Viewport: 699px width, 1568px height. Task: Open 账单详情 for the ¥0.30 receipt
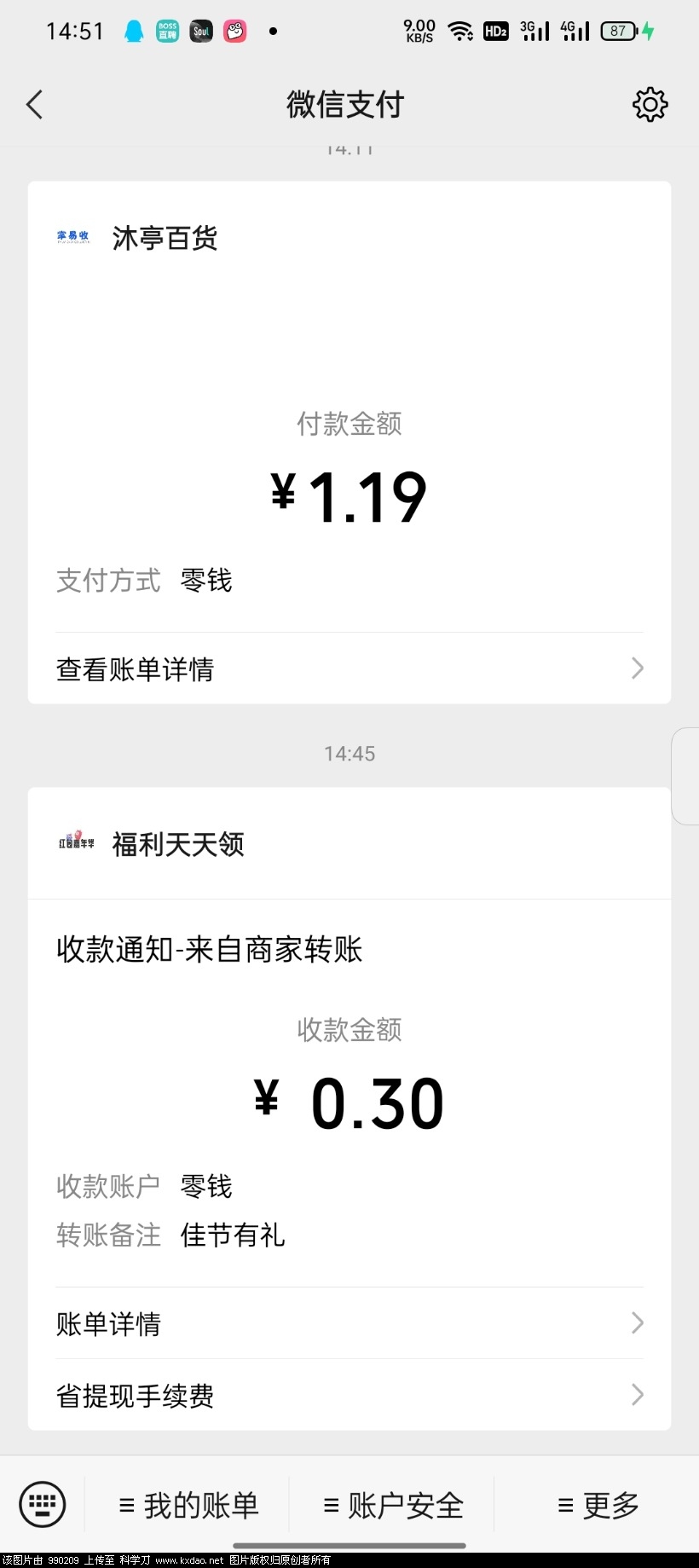point(349,1323)
